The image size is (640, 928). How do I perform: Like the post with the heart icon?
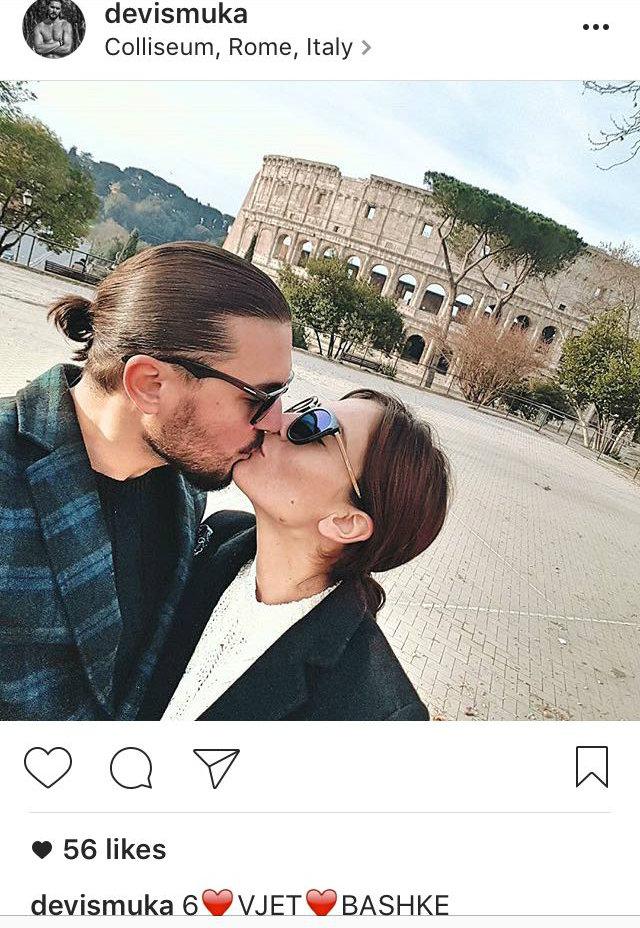click(48, 768)
